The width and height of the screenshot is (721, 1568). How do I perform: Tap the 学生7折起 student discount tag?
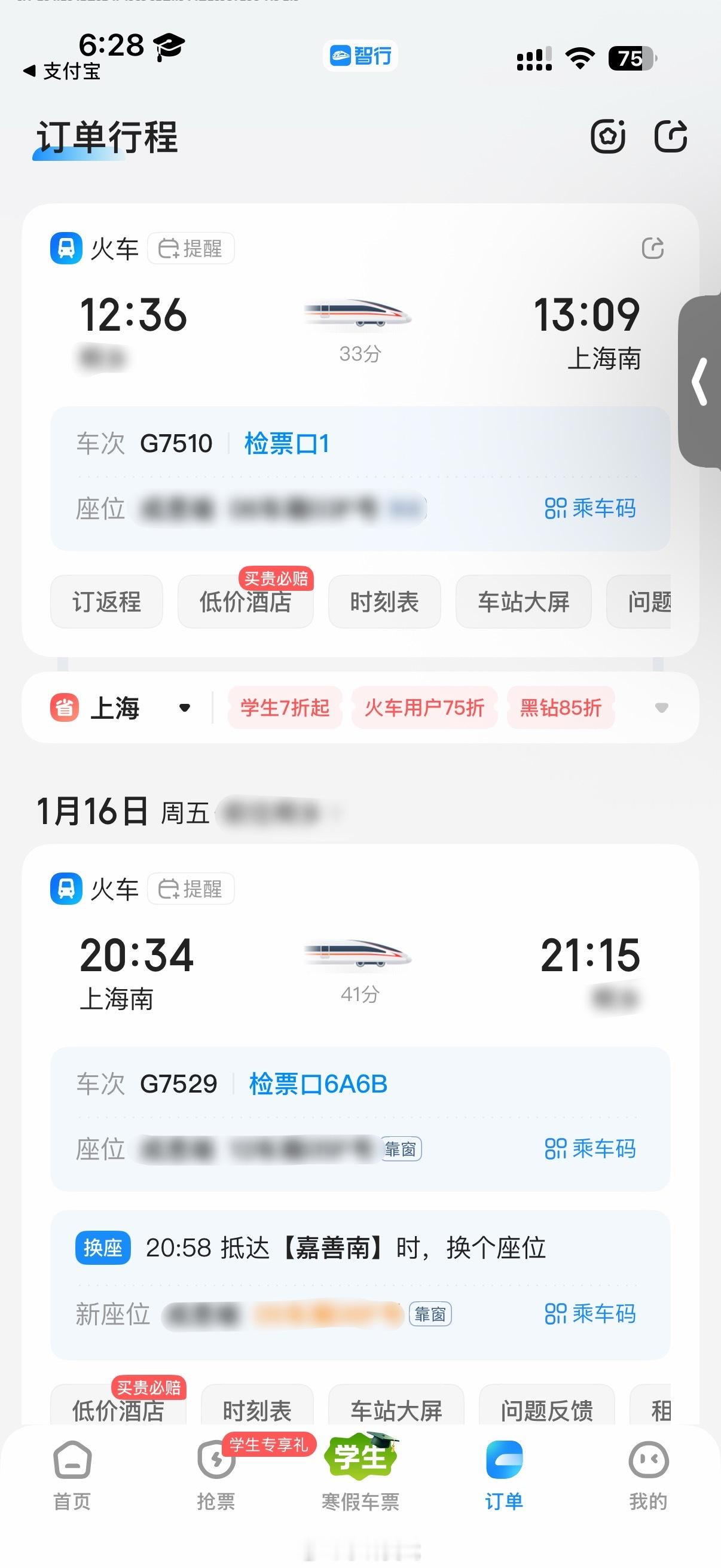(283, 708)
